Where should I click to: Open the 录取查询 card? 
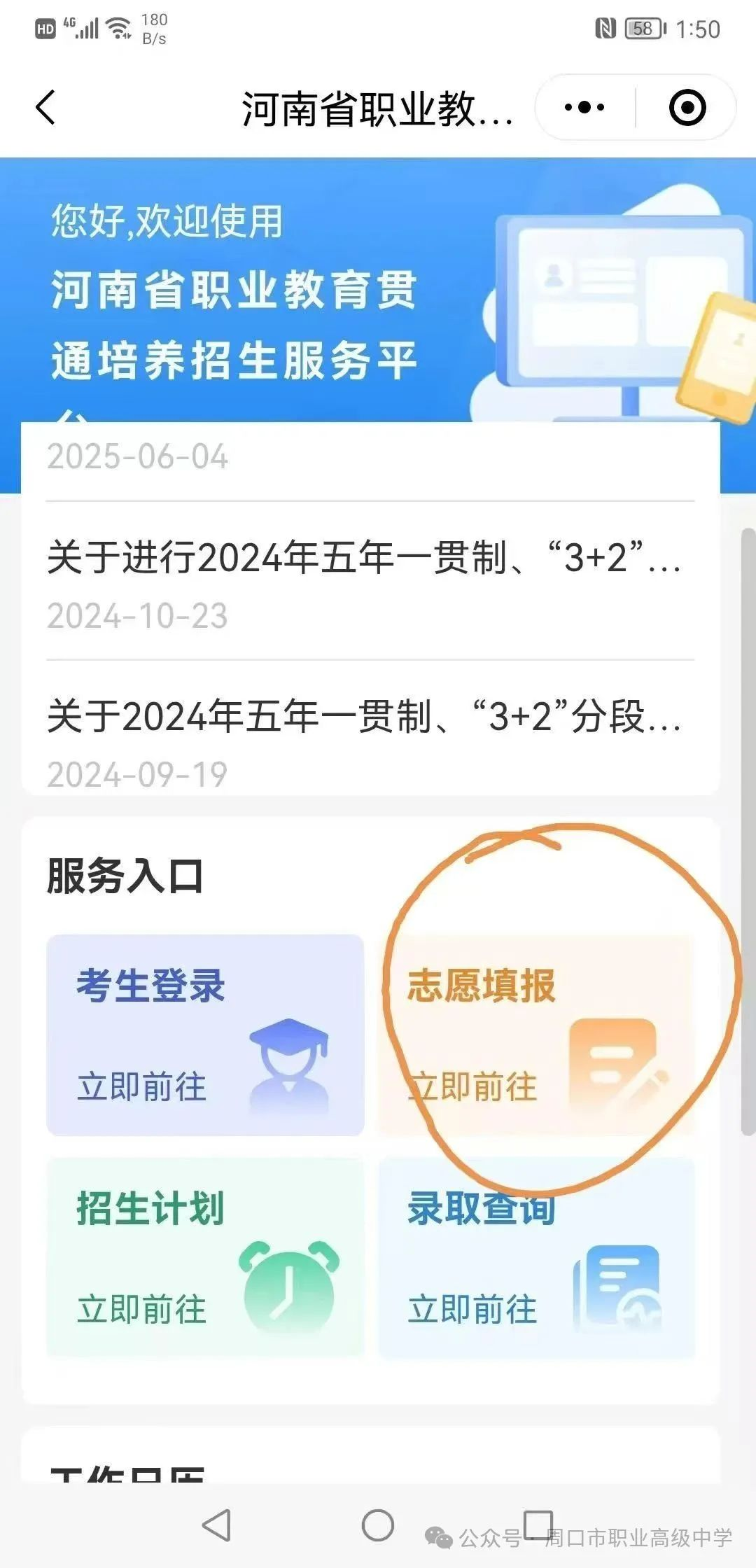536,1257
